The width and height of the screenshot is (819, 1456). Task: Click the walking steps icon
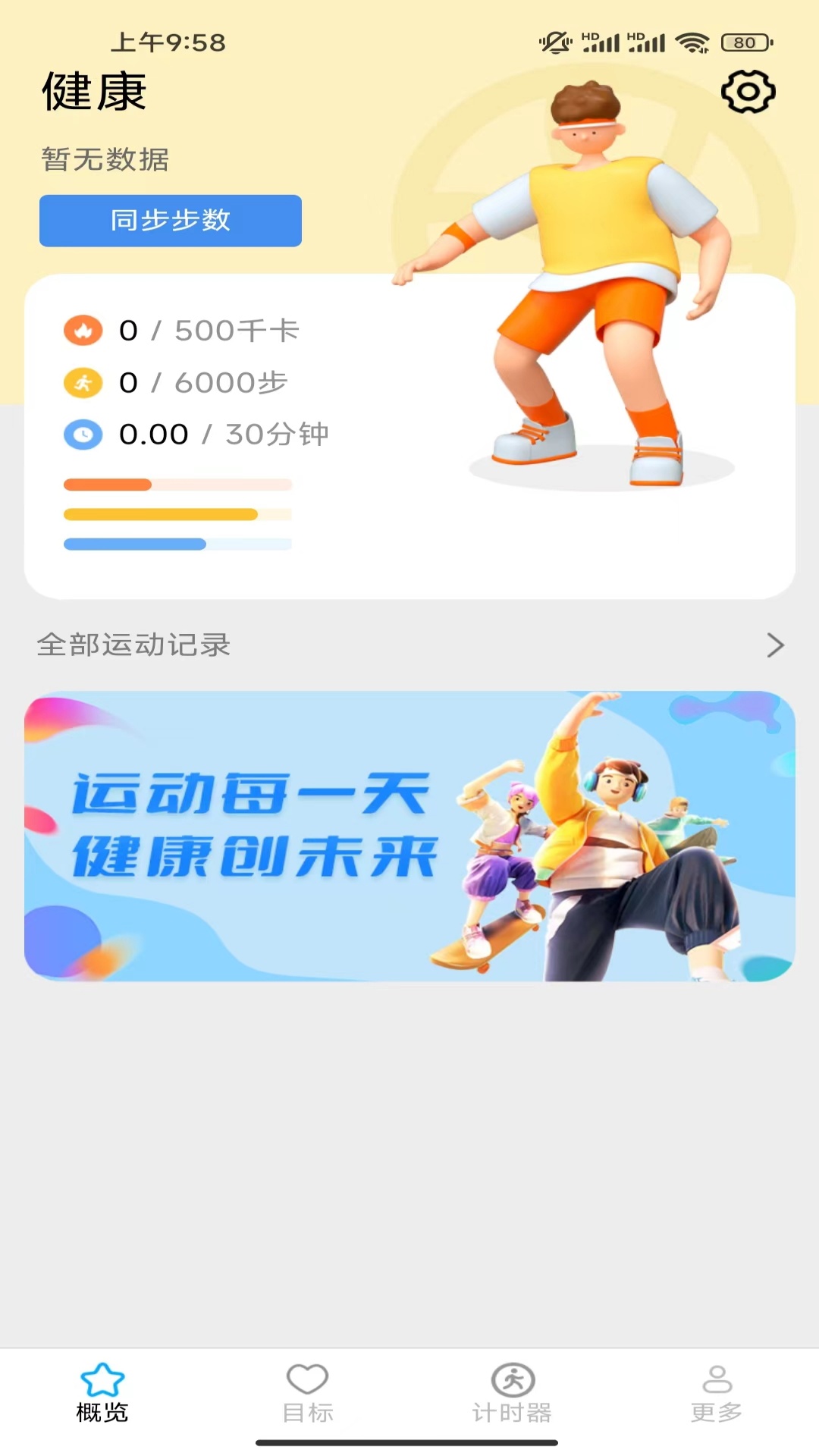pos(84,383)
